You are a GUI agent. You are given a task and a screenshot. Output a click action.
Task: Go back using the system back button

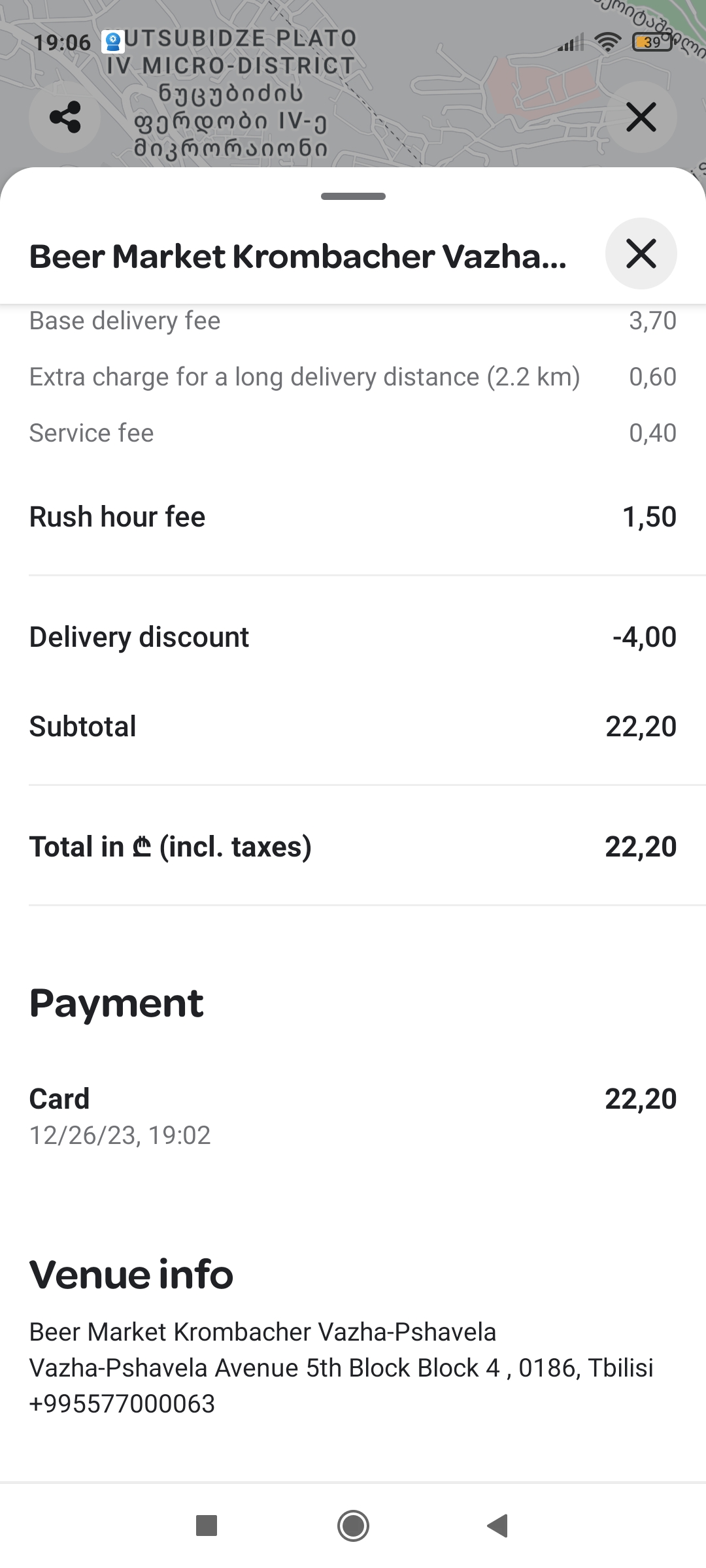pos(497,1526)
